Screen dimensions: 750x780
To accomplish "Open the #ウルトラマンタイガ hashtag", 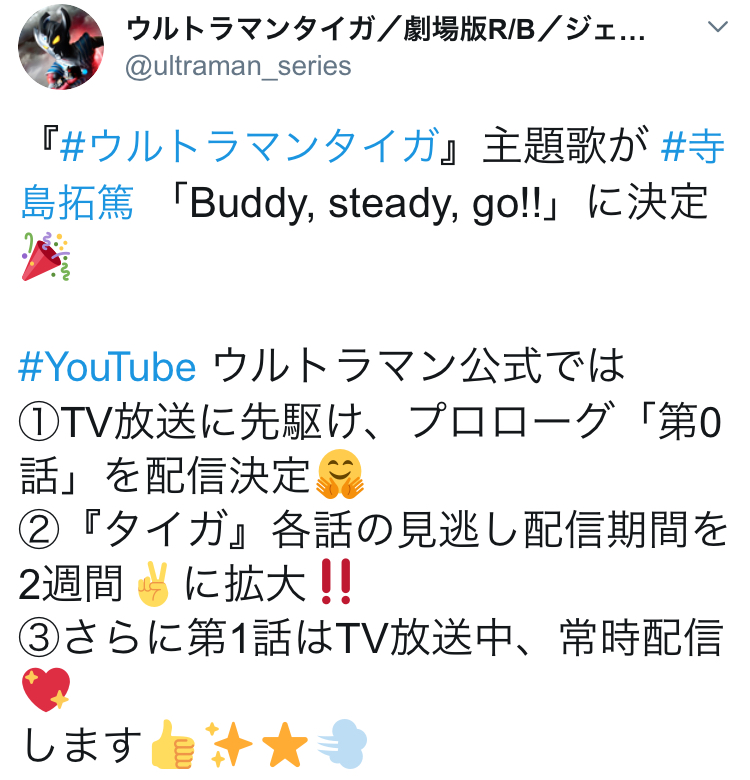I will [249, 148].
